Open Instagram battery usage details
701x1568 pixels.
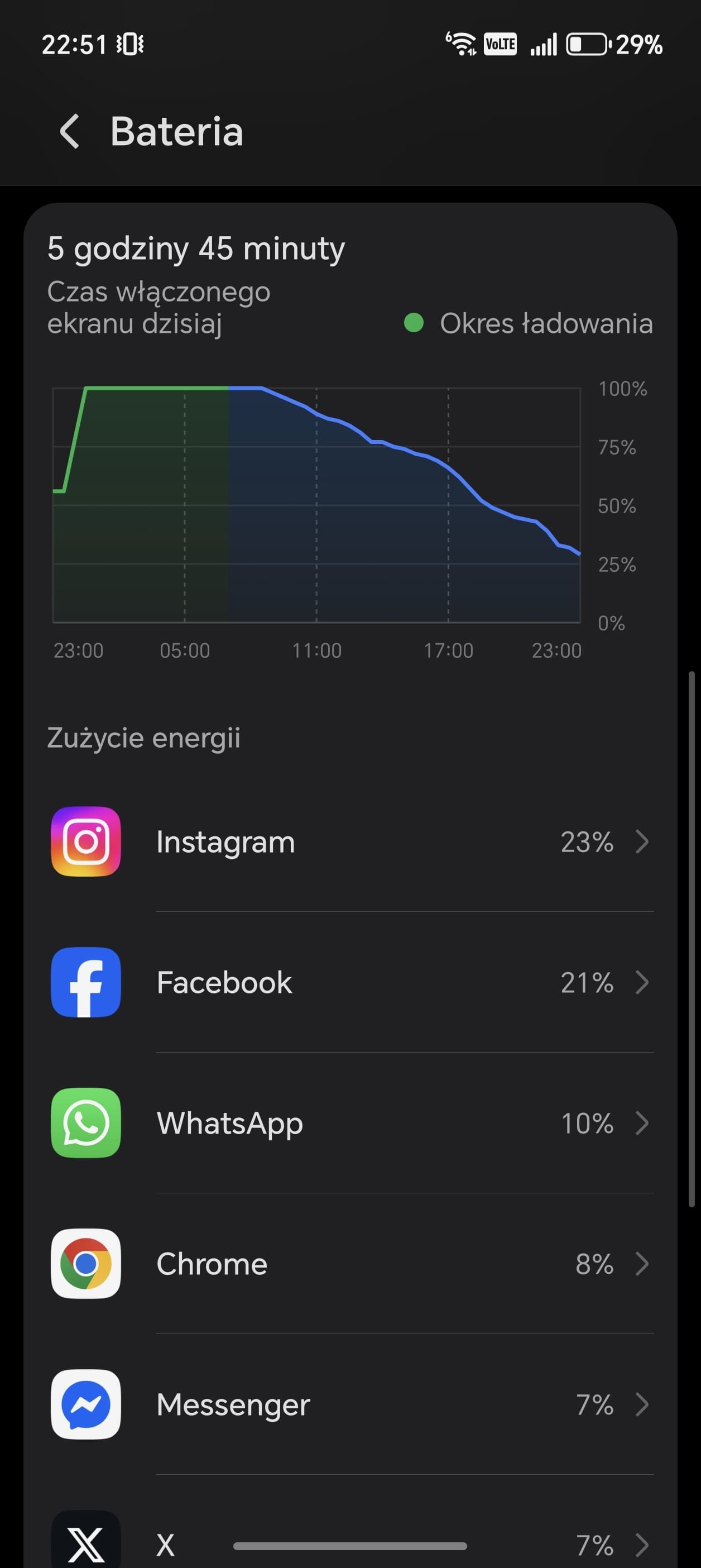coord(350,842)
